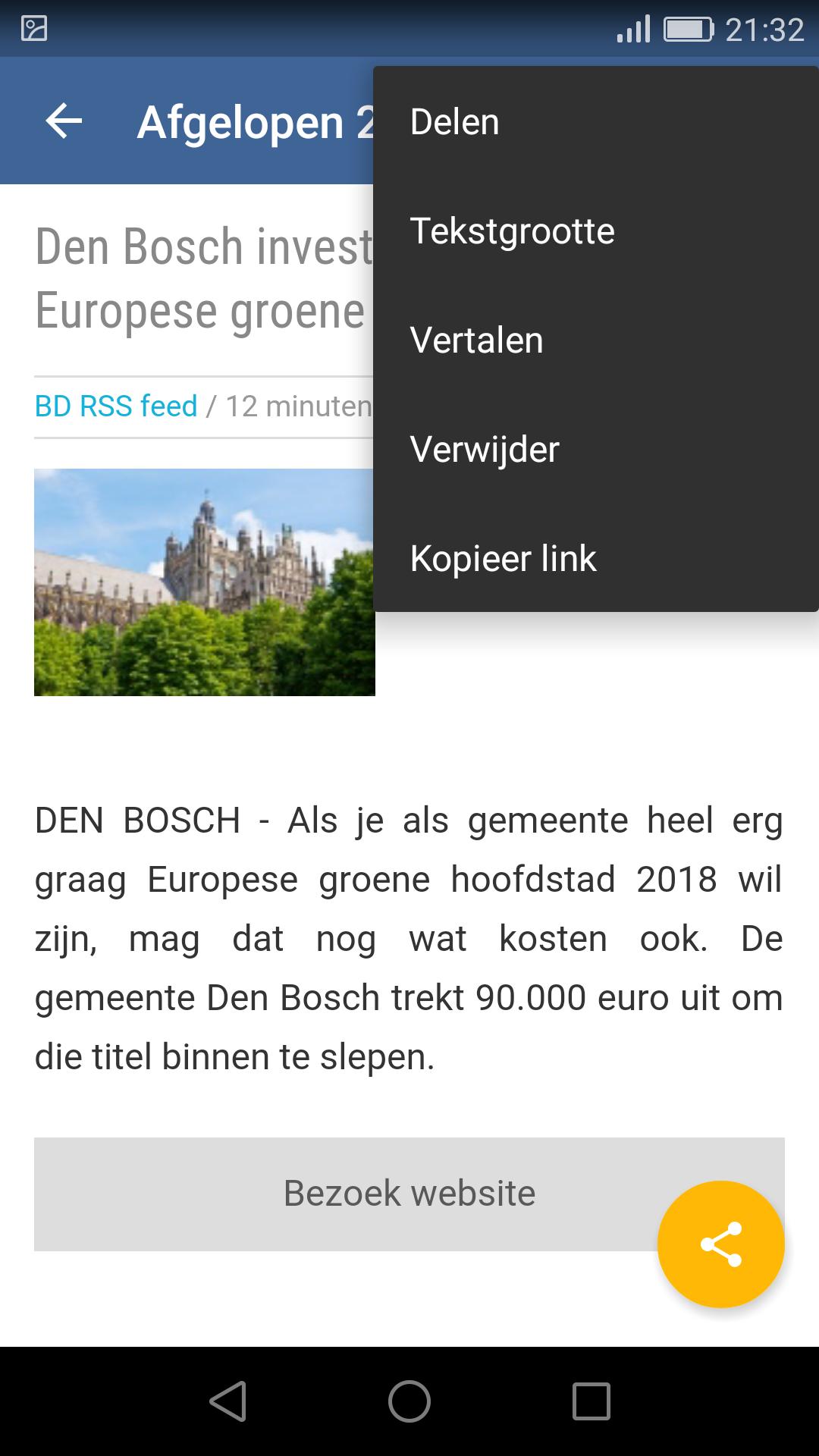This screenshot has height=1456, width=819.
Task: Select Delen from the overflow menu
Action: (x=595, y=121)
